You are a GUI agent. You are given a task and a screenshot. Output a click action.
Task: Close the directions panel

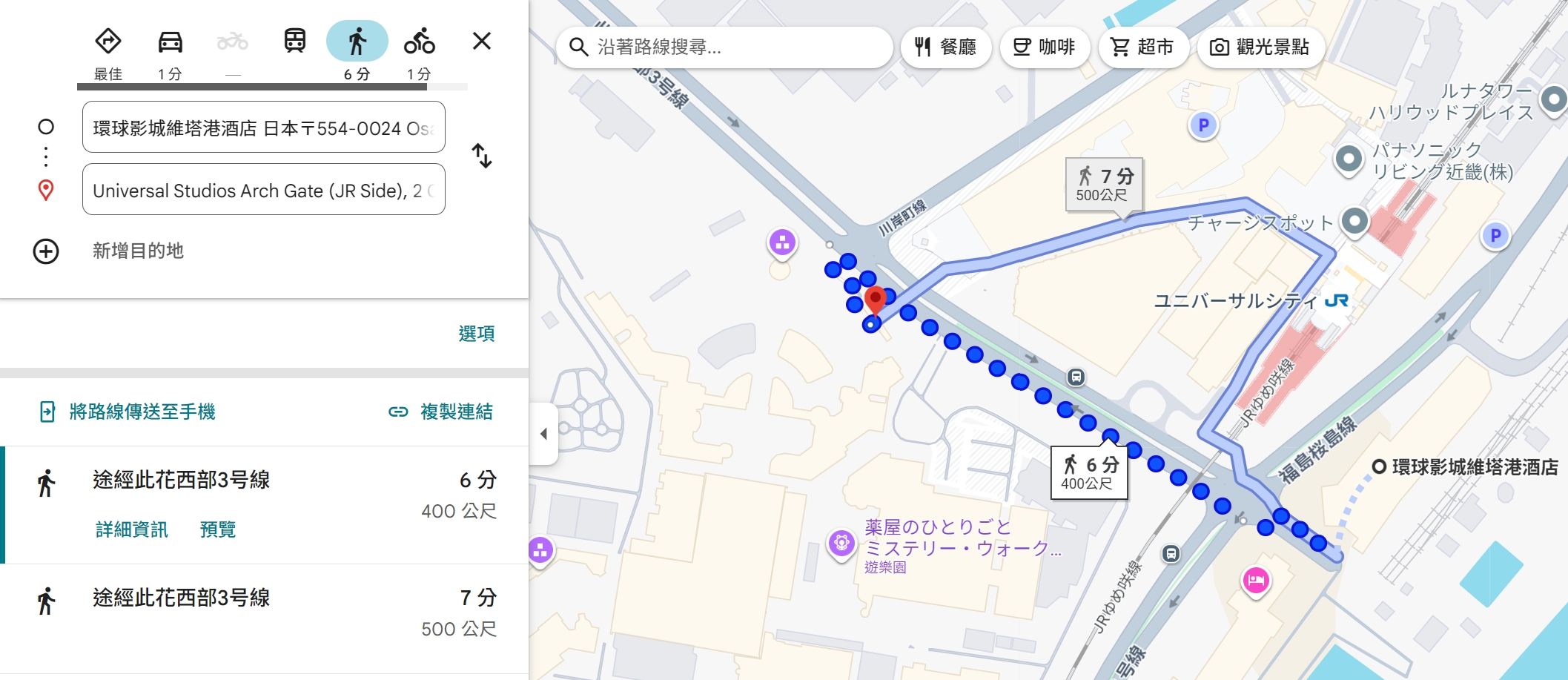pos(482,42)
